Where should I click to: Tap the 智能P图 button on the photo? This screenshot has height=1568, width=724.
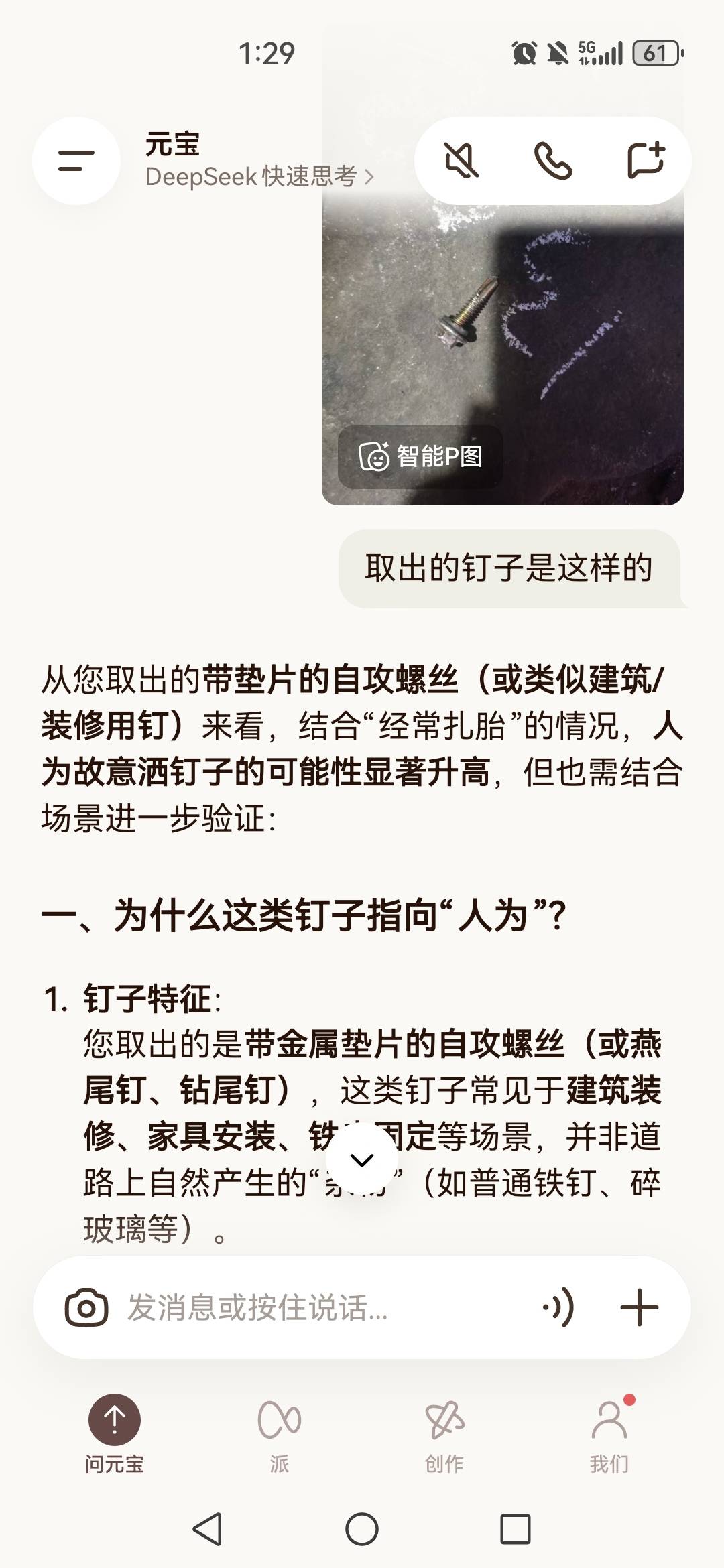click(420, 457)
